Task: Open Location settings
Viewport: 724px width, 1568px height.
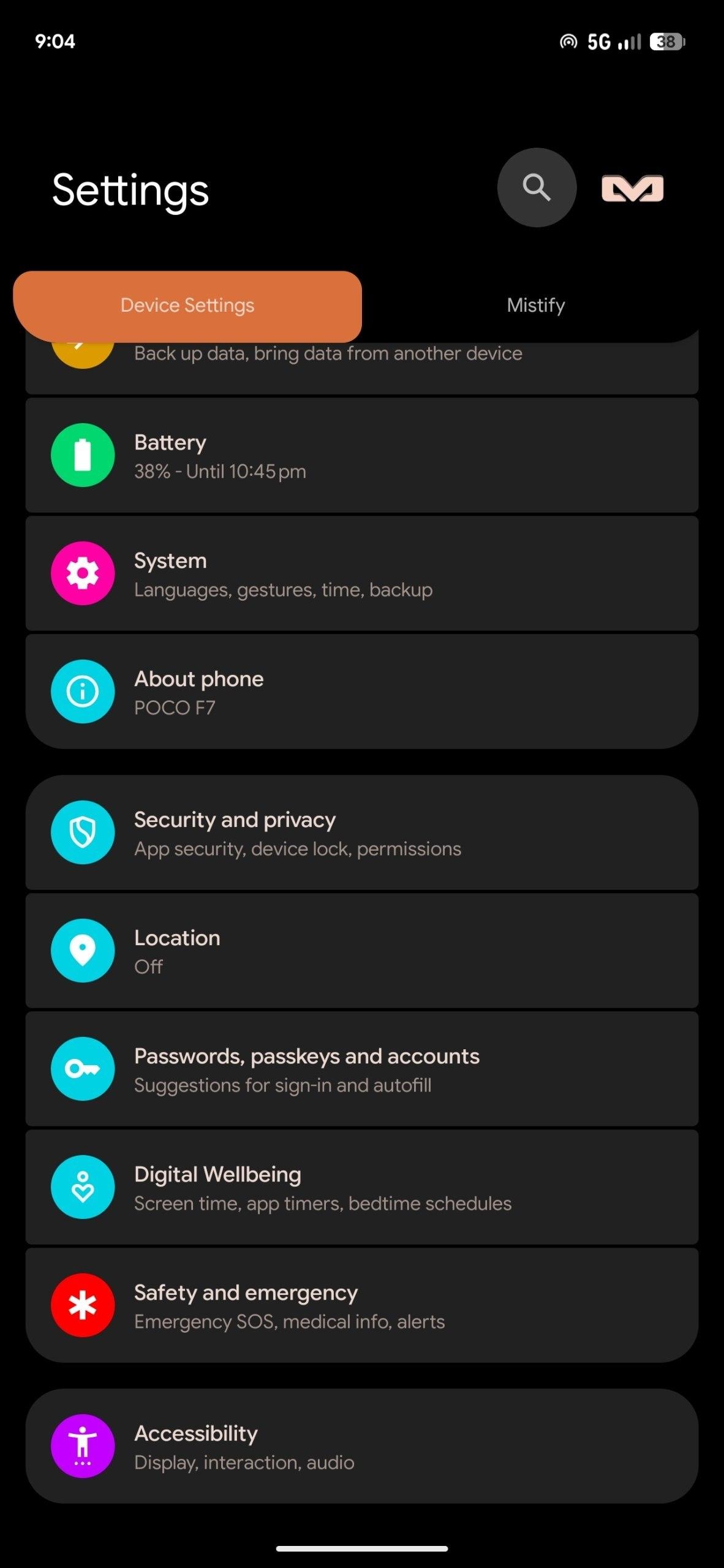Action: pos(361,951)
